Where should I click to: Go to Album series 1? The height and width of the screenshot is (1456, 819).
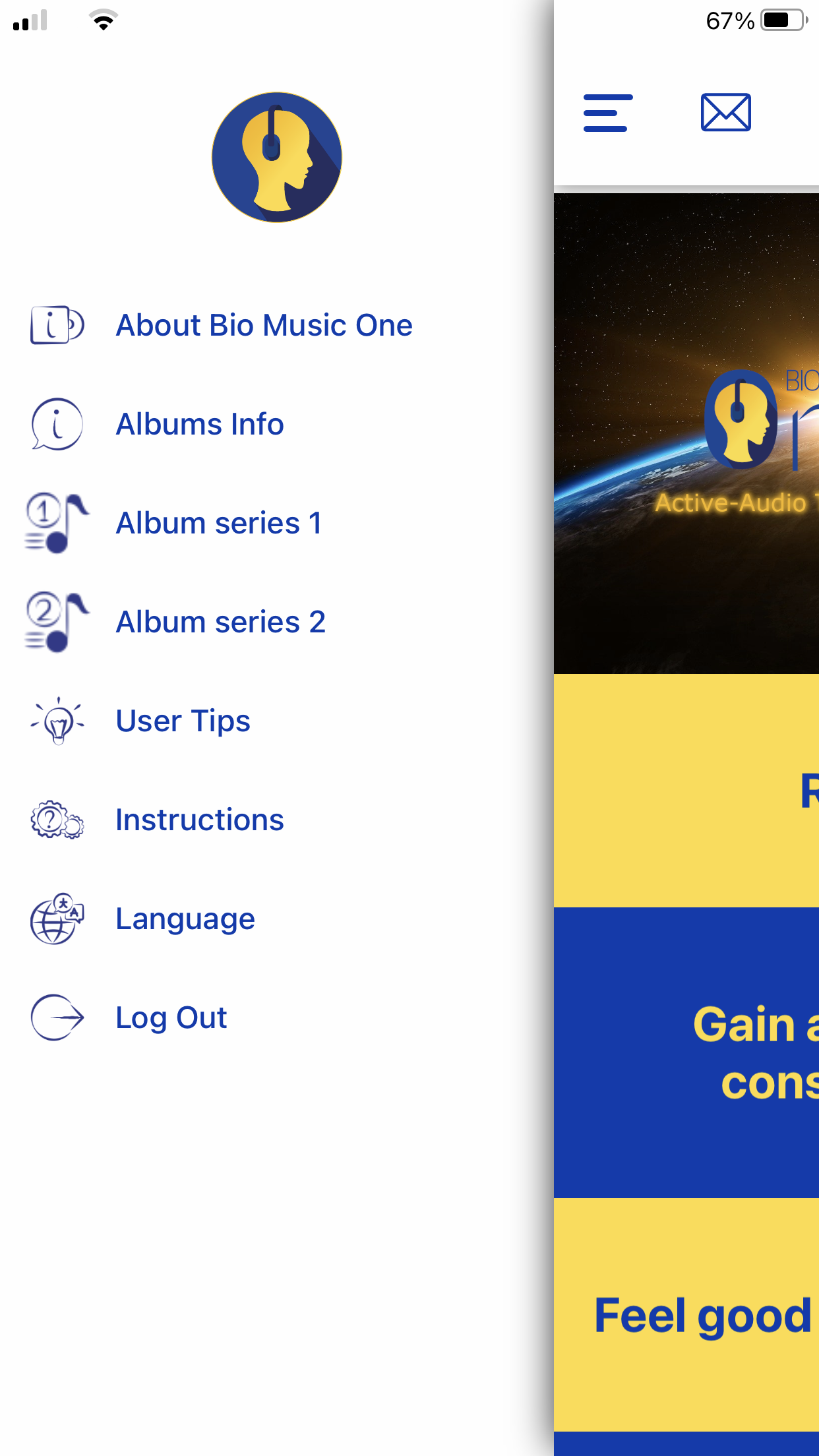click(219, 523)
